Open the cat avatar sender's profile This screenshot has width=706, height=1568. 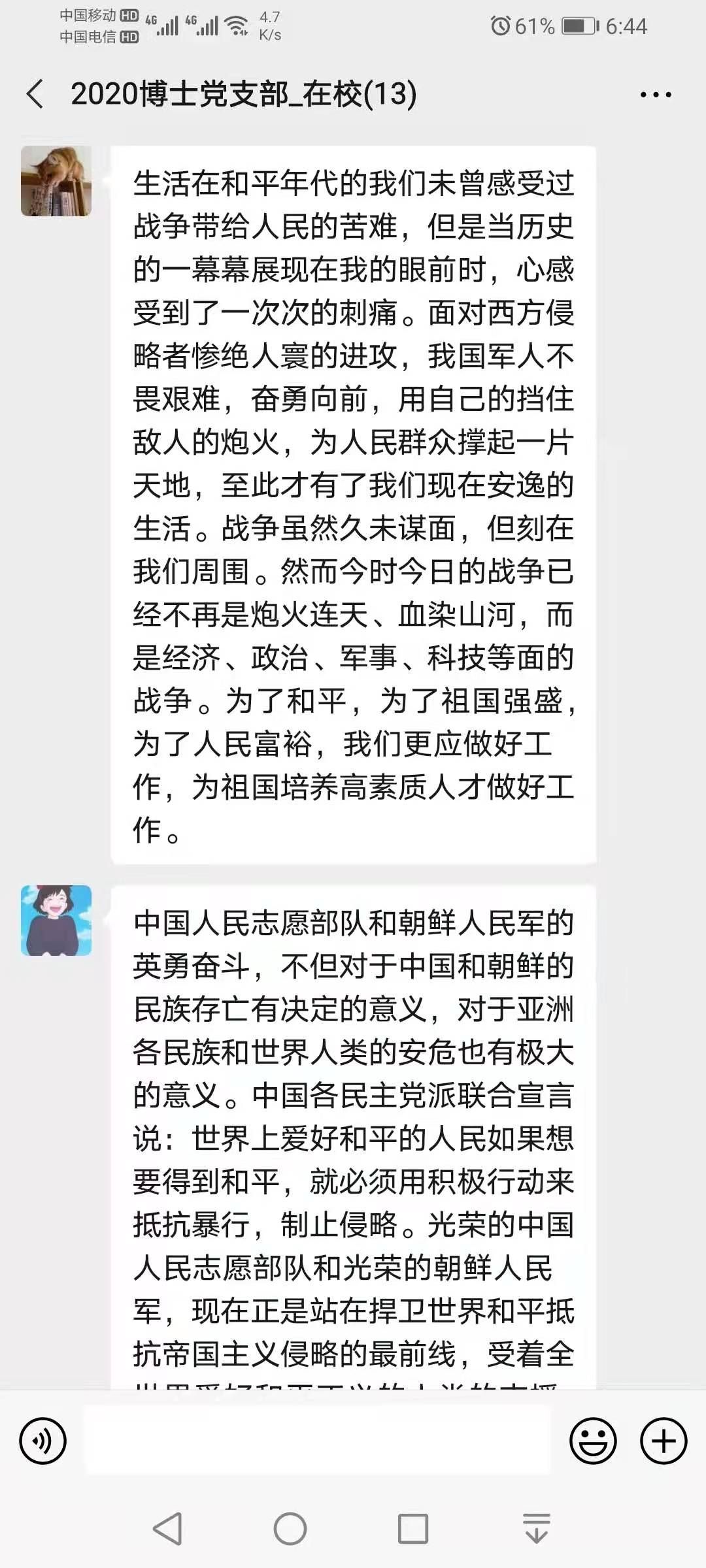56,181
